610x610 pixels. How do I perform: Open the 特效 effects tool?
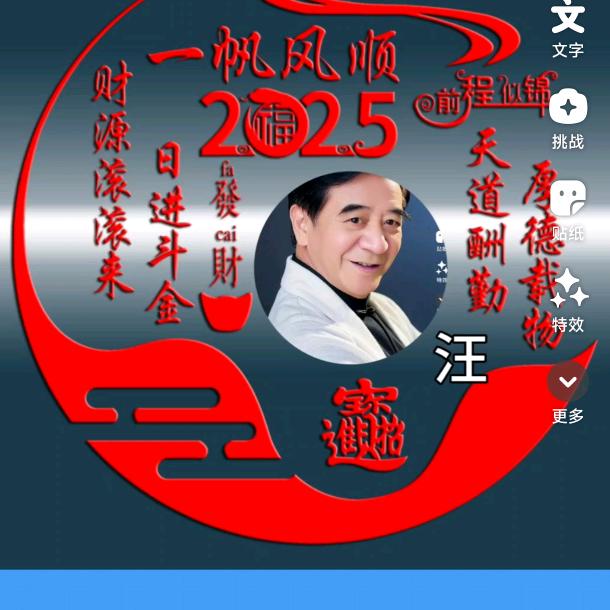568,300
